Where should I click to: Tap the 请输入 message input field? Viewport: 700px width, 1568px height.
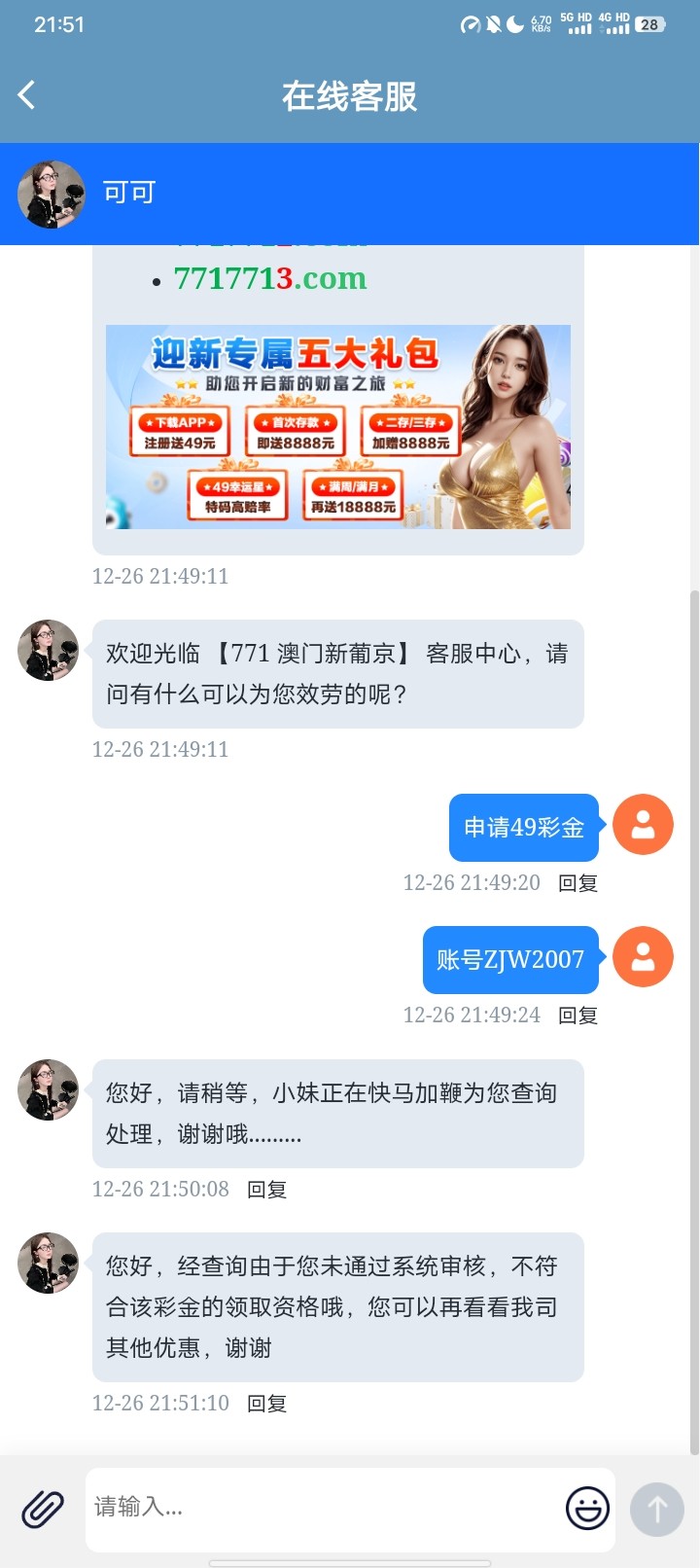(x=292, y=1507)
